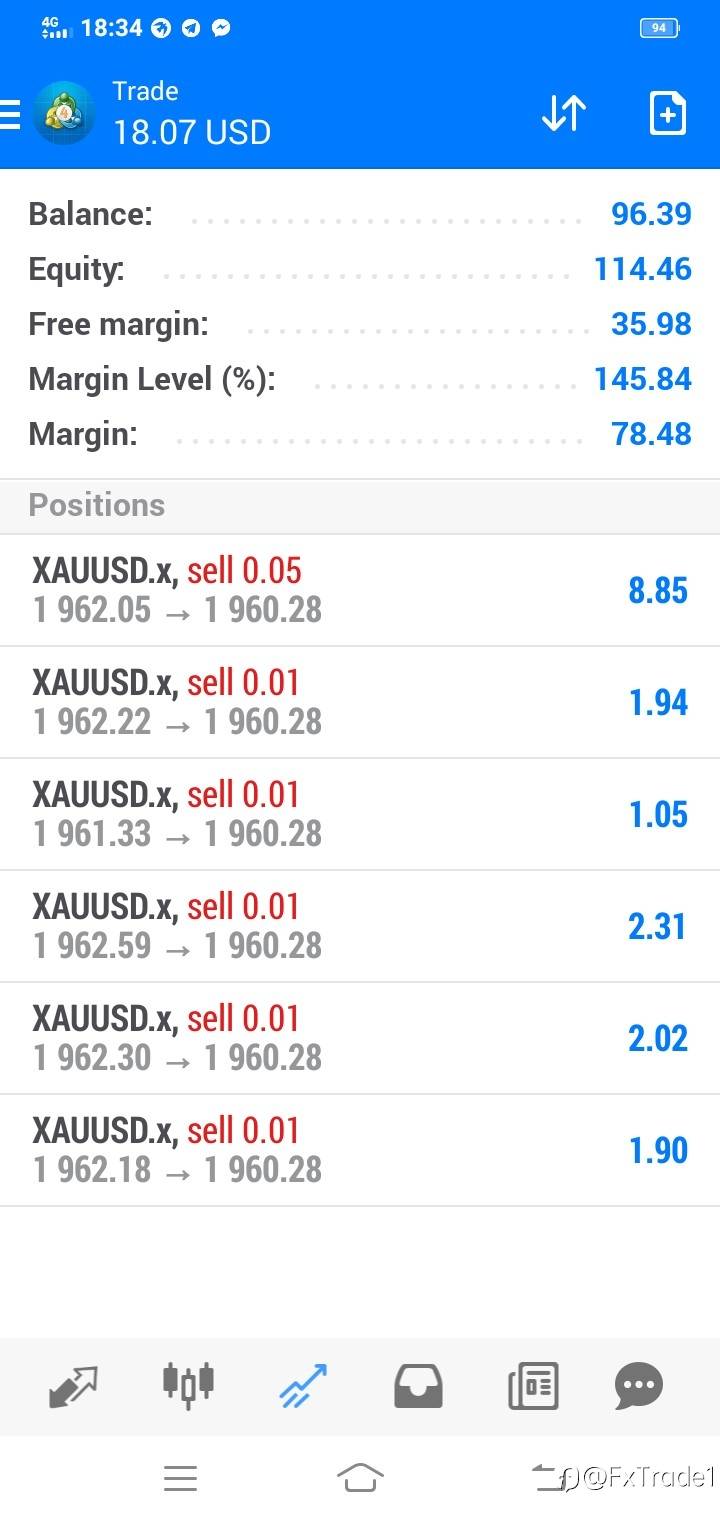Open the position opened at 1 962.22
The height and width of the screenshot is (1520, 720).
[x=360, y=702]
